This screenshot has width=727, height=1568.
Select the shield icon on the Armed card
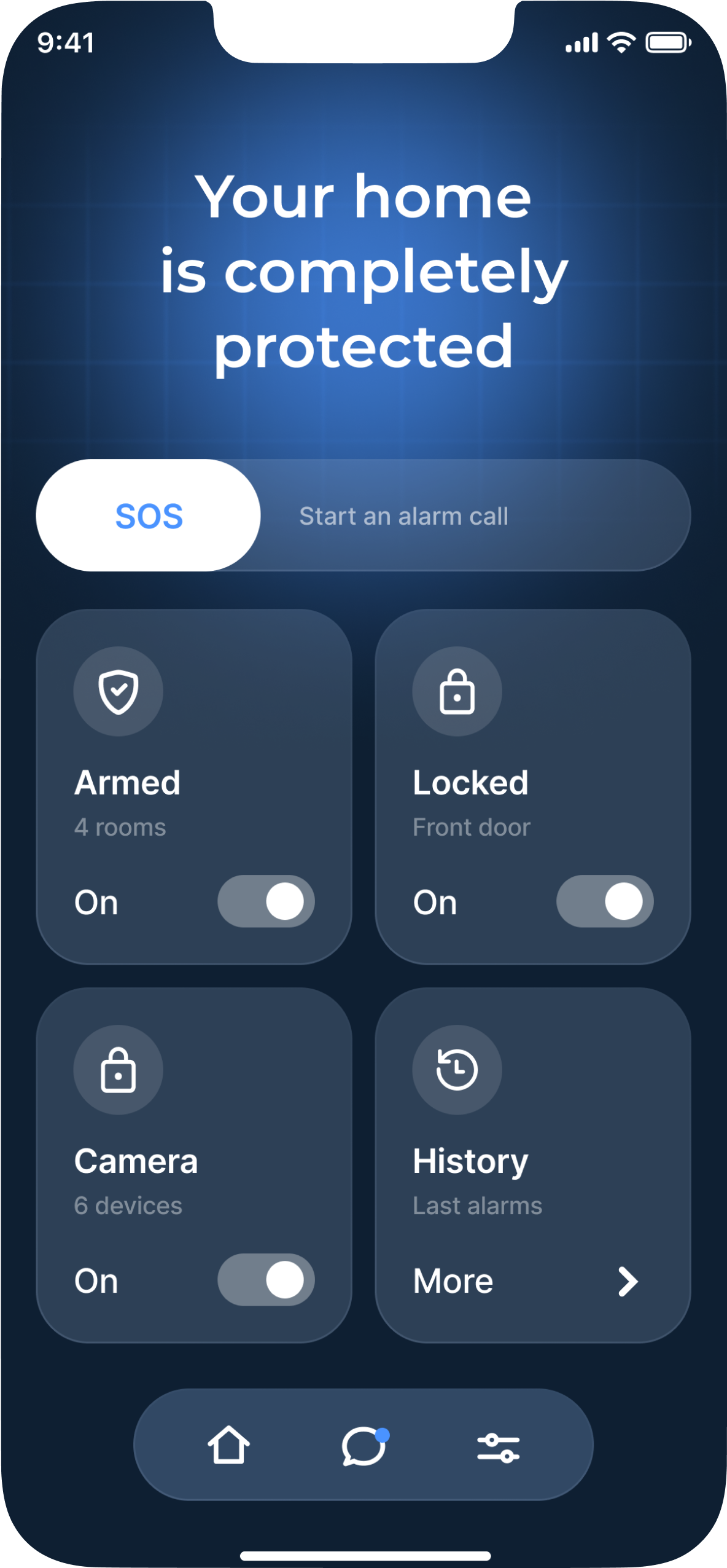pyautogui.click(x=119, y=692)
